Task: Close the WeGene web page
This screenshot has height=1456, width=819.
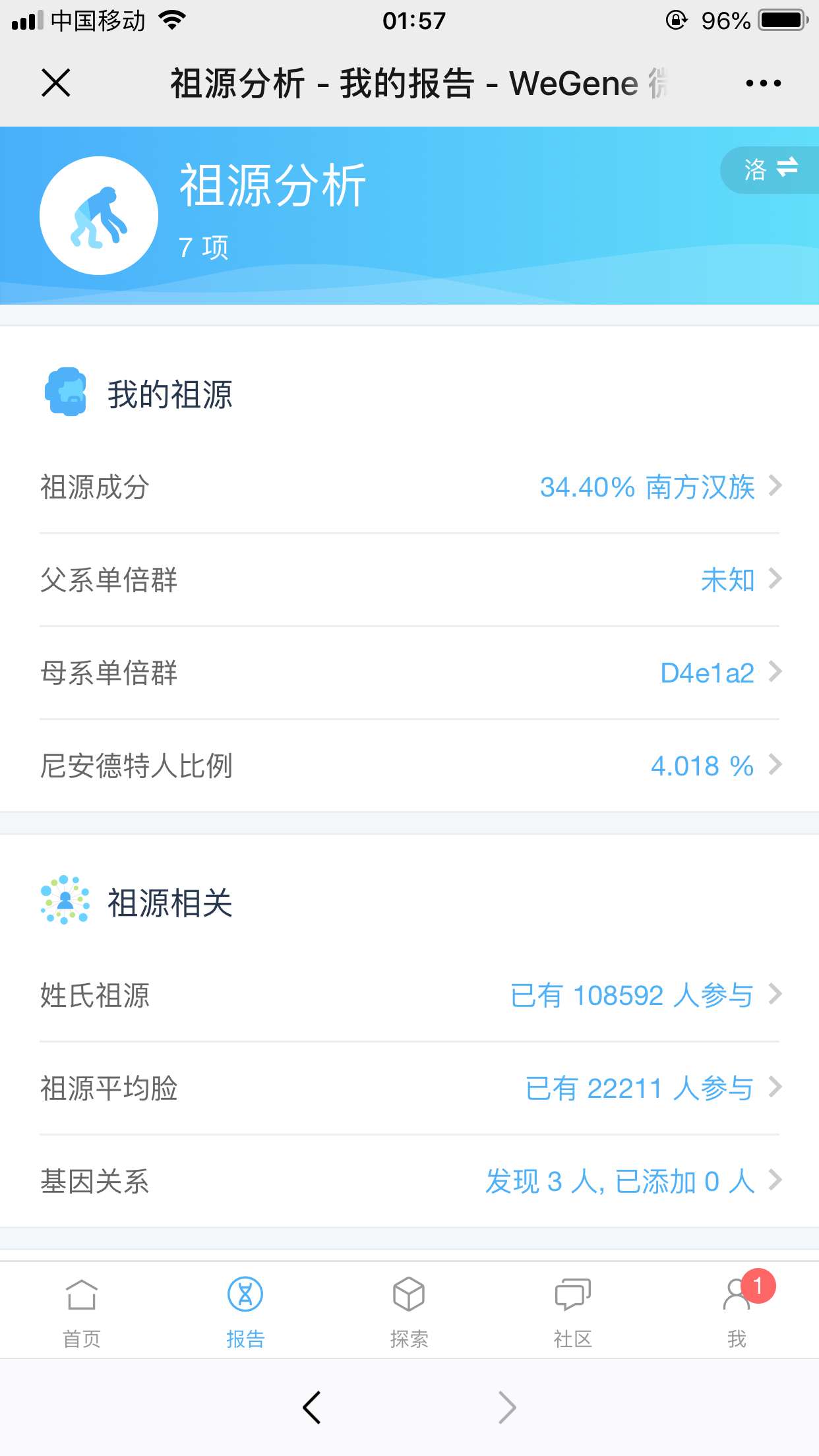Action: point(56,83)
